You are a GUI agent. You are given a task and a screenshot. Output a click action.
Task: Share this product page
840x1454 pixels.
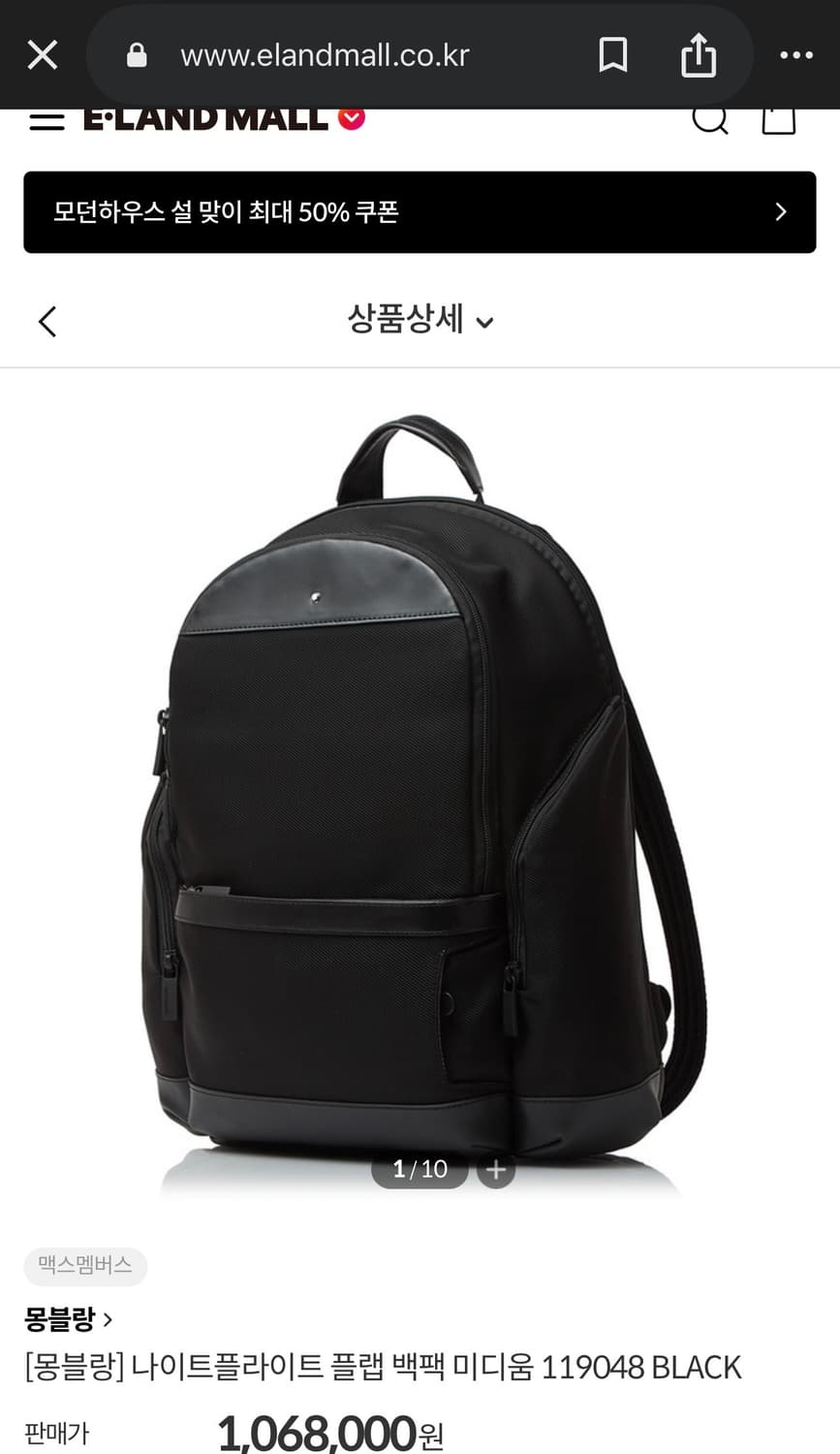pos(700,54)
